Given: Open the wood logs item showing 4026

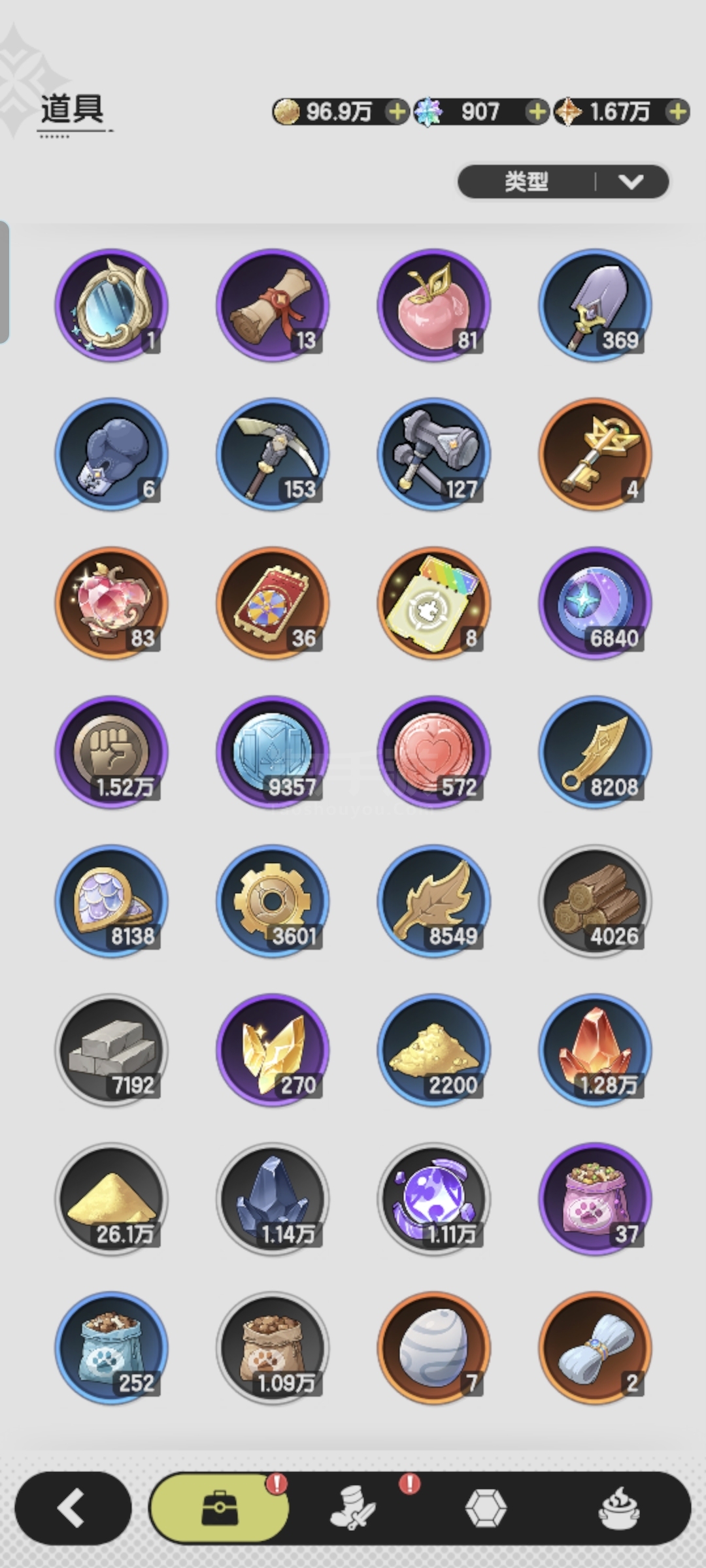Looking at the screenshot, I should (595, 900).
